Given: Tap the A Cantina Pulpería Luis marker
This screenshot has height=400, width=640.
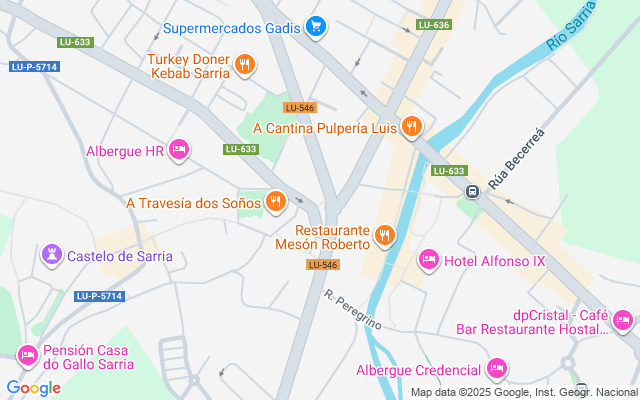Looking at the screenshot, I should click(x=411, y=127).
